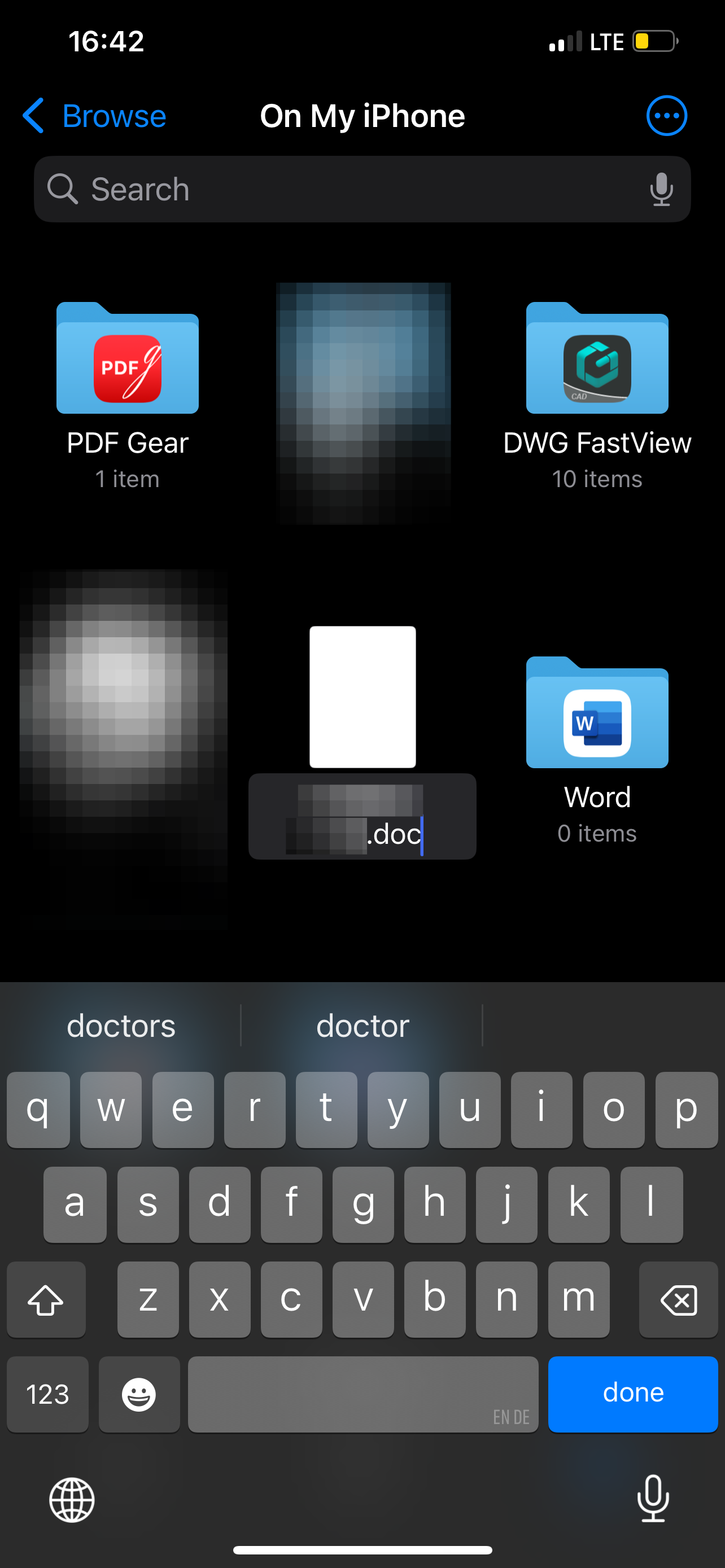Tap the .doc filename text field
This screenshot has height=1568, width=725.
pyautogui.click(x=362, y=816)
